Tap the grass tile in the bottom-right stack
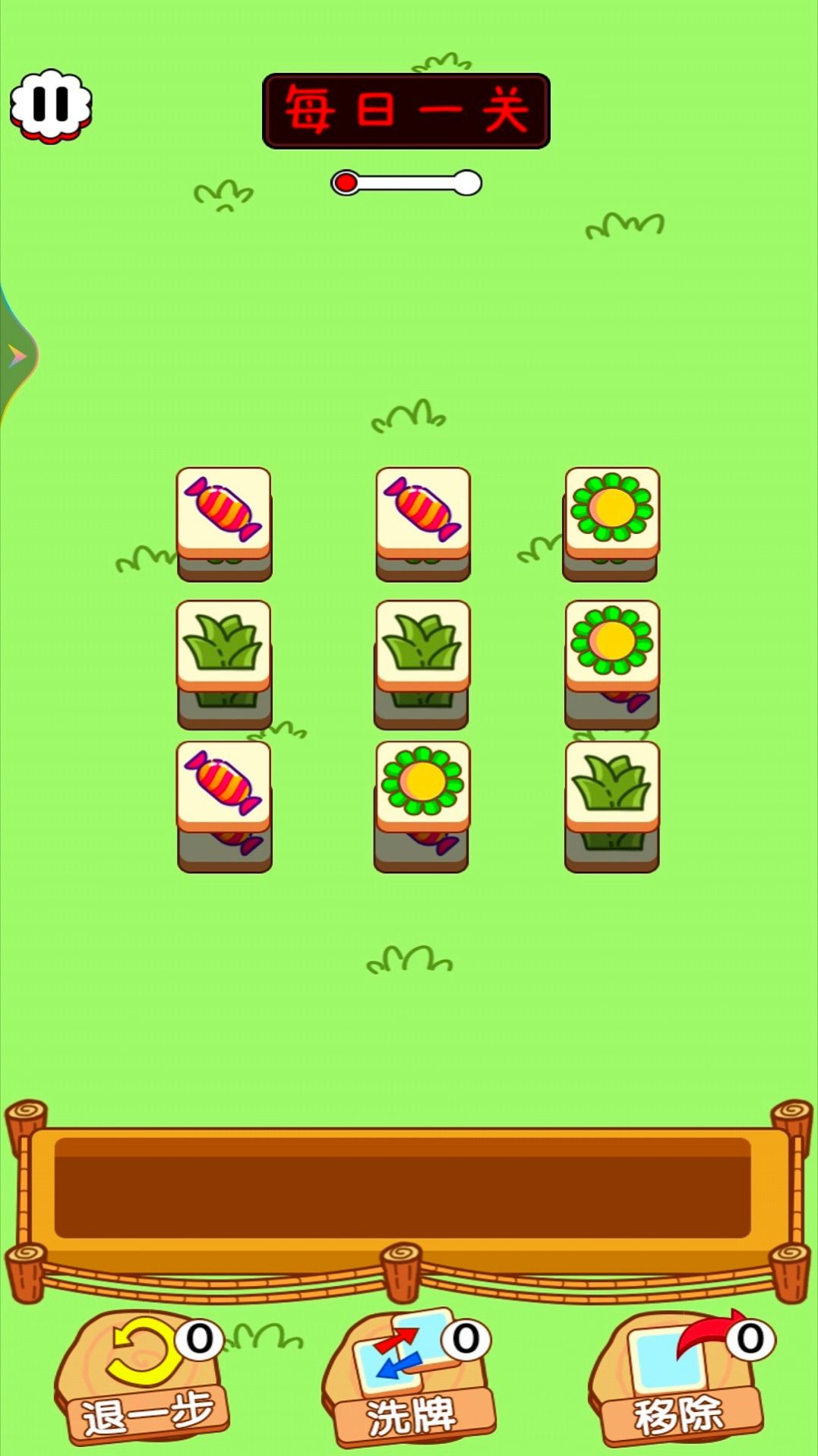 point(612,784)
